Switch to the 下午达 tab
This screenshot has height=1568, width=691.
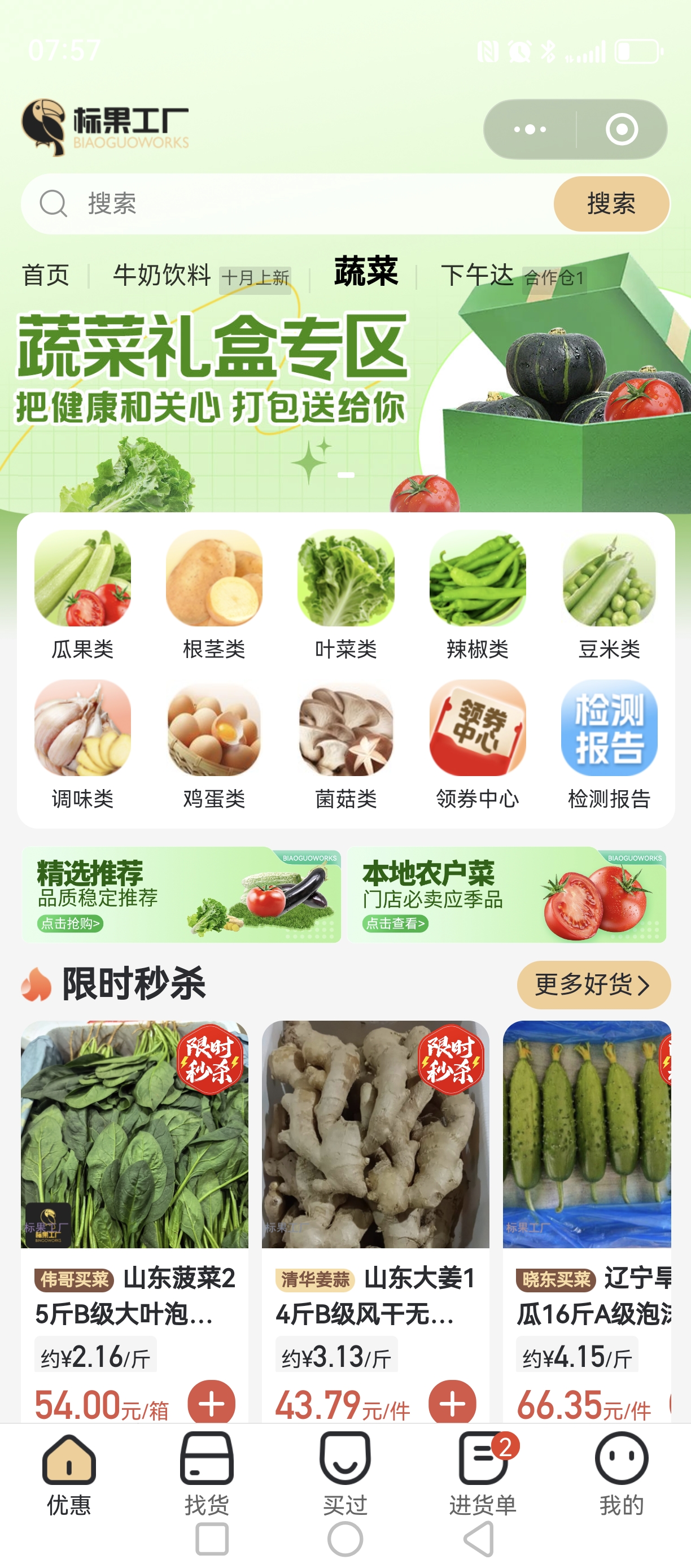(x=478, y=275)
